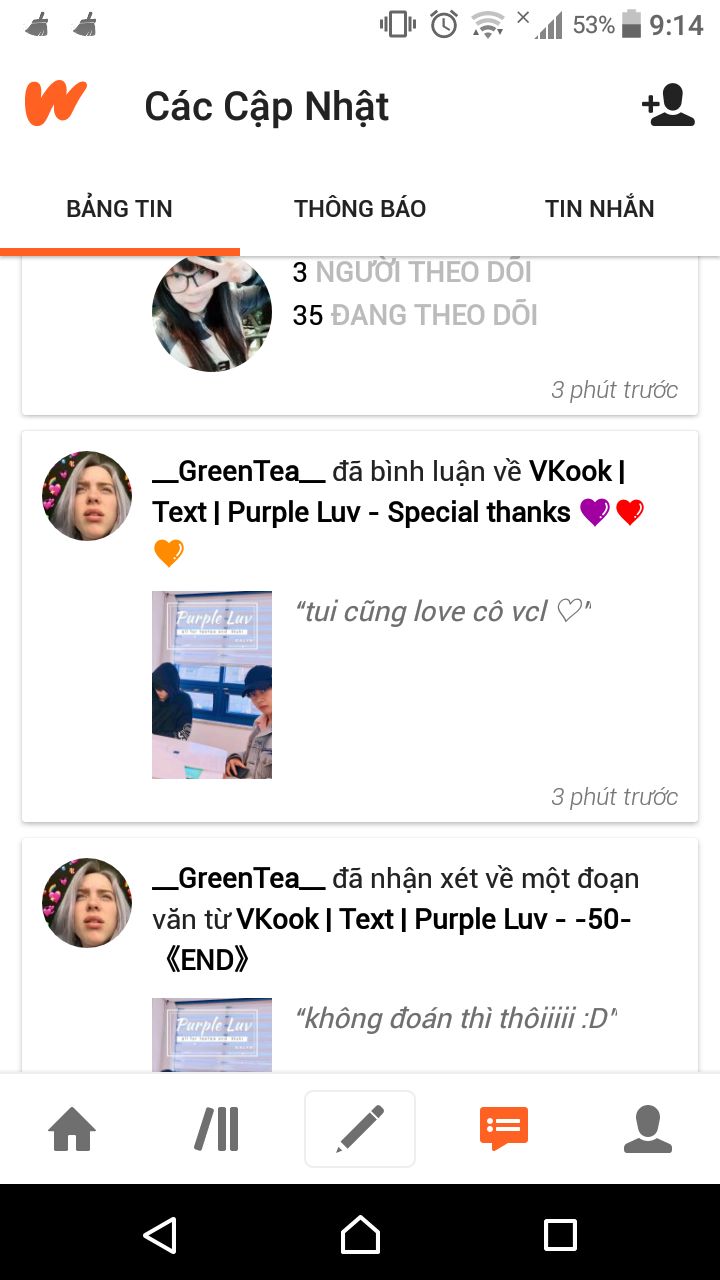Go to the device home screen
The height and width of the screenshot is (1280, 720).
click(x=360, y=1235)
